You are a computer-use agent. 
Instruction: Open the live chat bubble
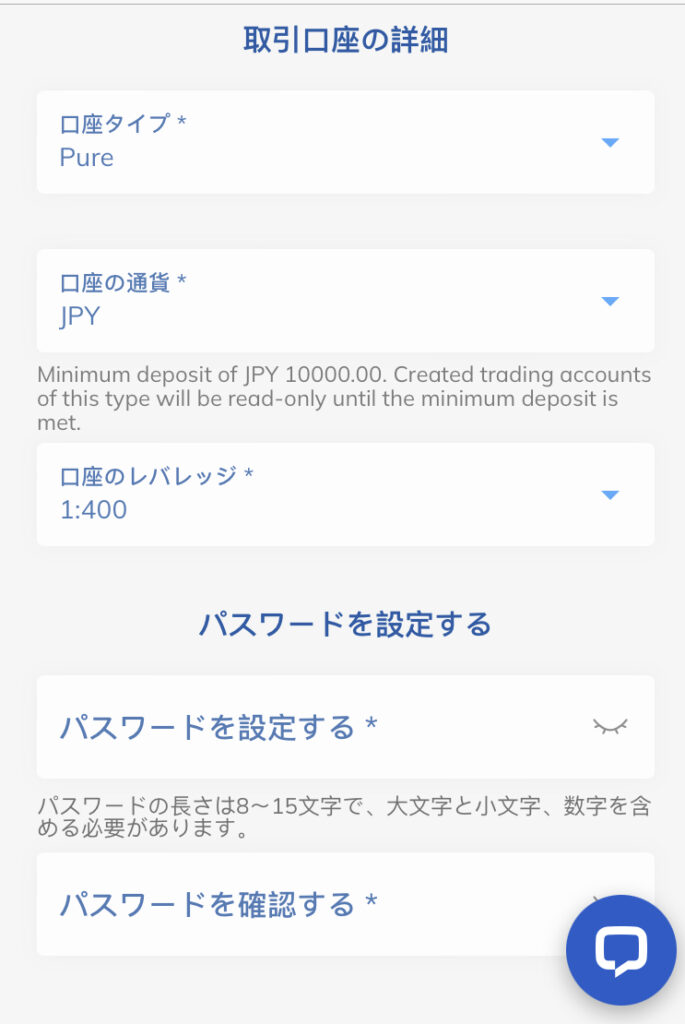pyautogui.click(x=621, y=950)
